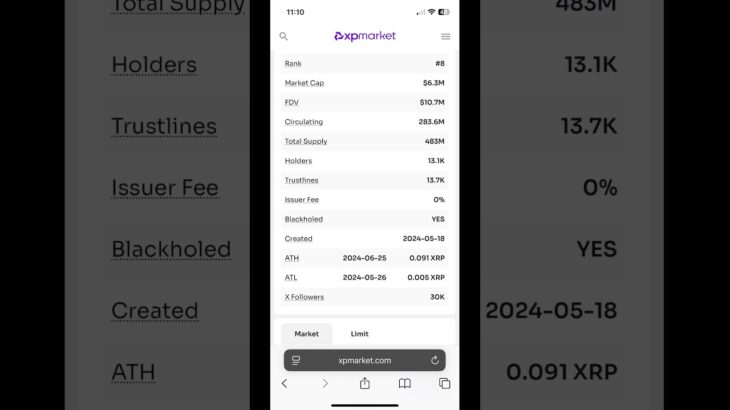Image resolution: width=730 pixels, height=410 pixels.
Task: Go back in Safari
Action: (284, 383)
